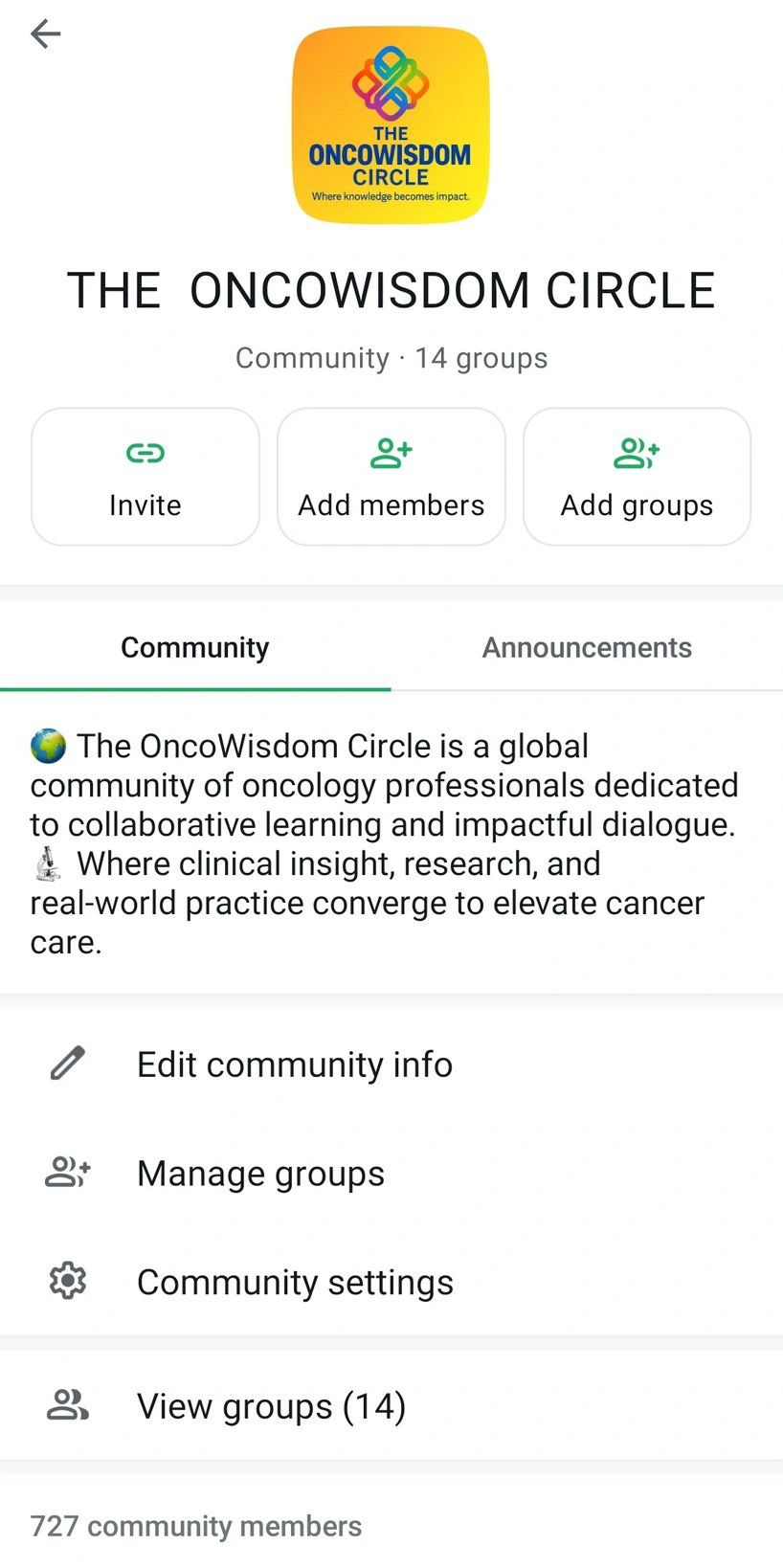Switch to the Announcements tab
Screen dimensions: 783x1568
[x=587, y=647]
